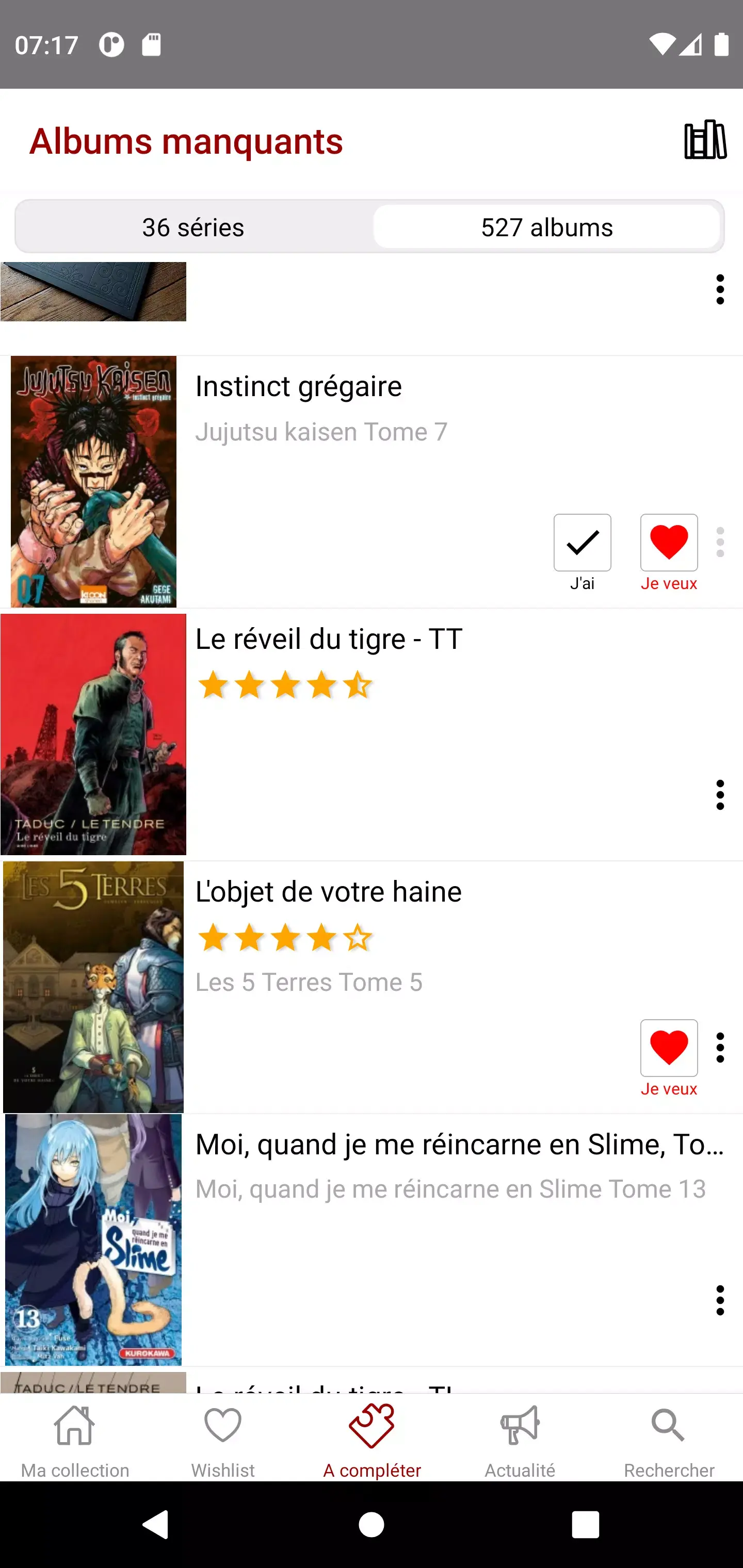Viewport: 743px width, 1568px height.
Task: Mark Instinct grégaire as owned with J'ai checkbox
Action: point(582,542)
